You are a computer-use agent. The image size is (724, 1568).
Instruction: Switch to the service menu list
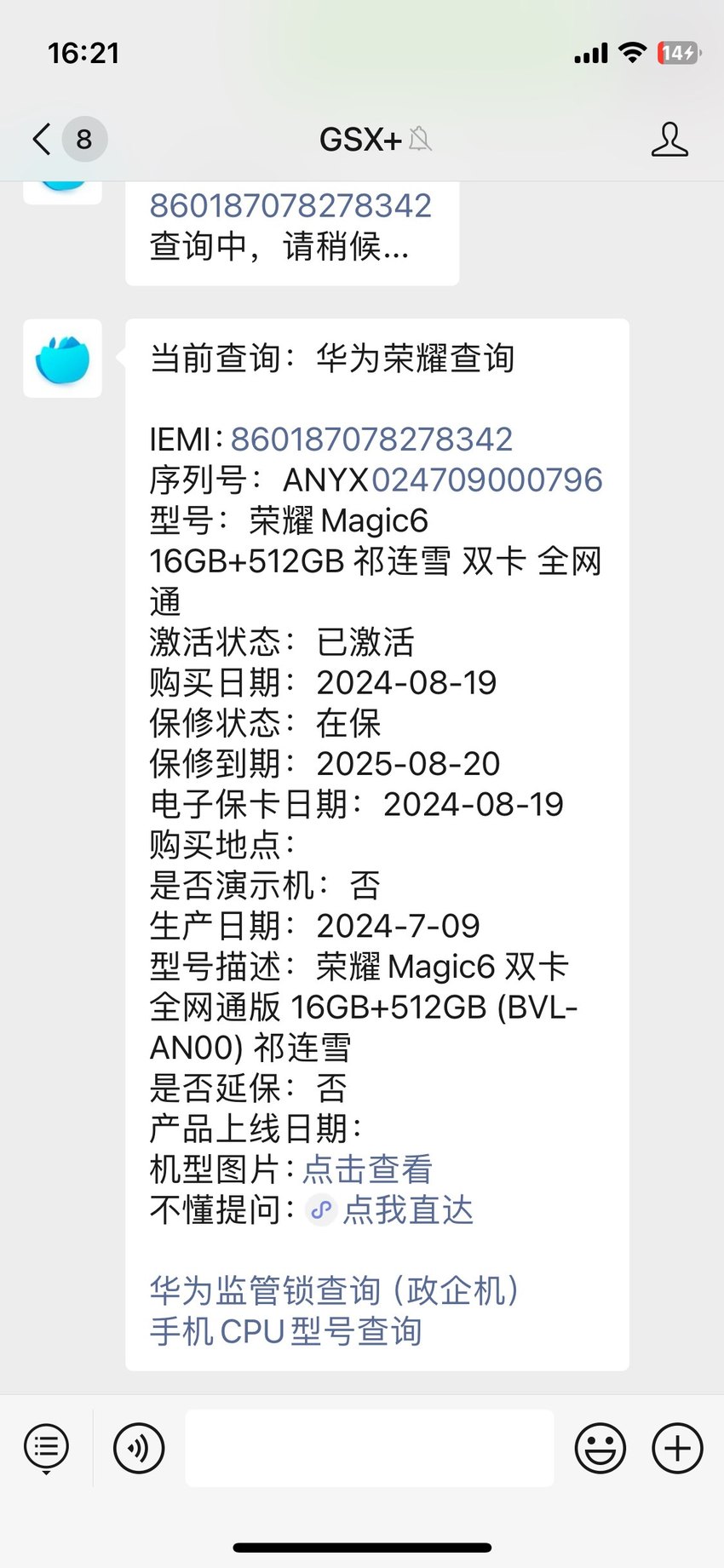coord(46,1448)
